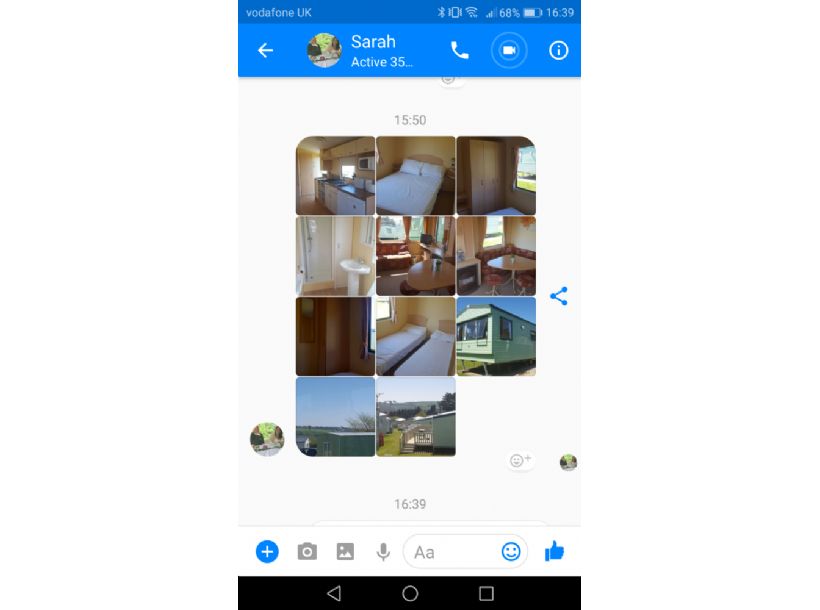Open the emoji picker

pyautogui.click(x=511, y=551)
